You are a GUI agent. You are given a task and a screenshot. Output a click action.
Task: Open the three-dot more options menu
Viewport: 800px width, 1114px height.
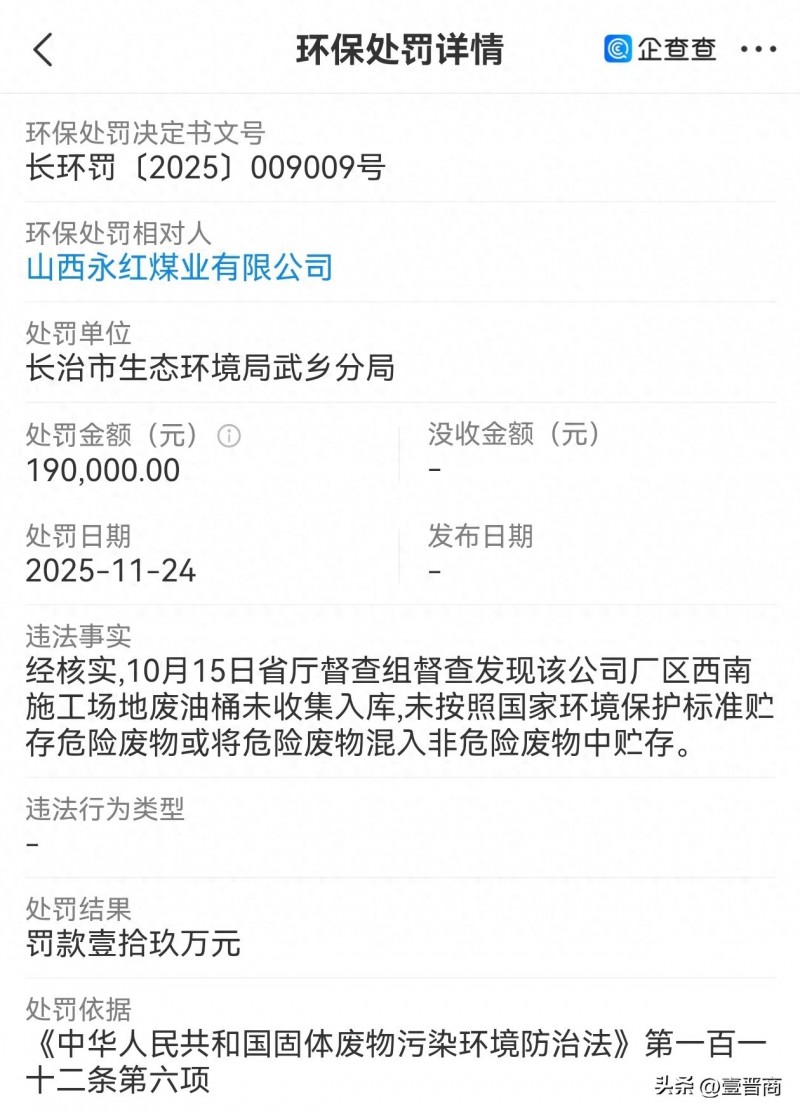[x=760, y=48]
